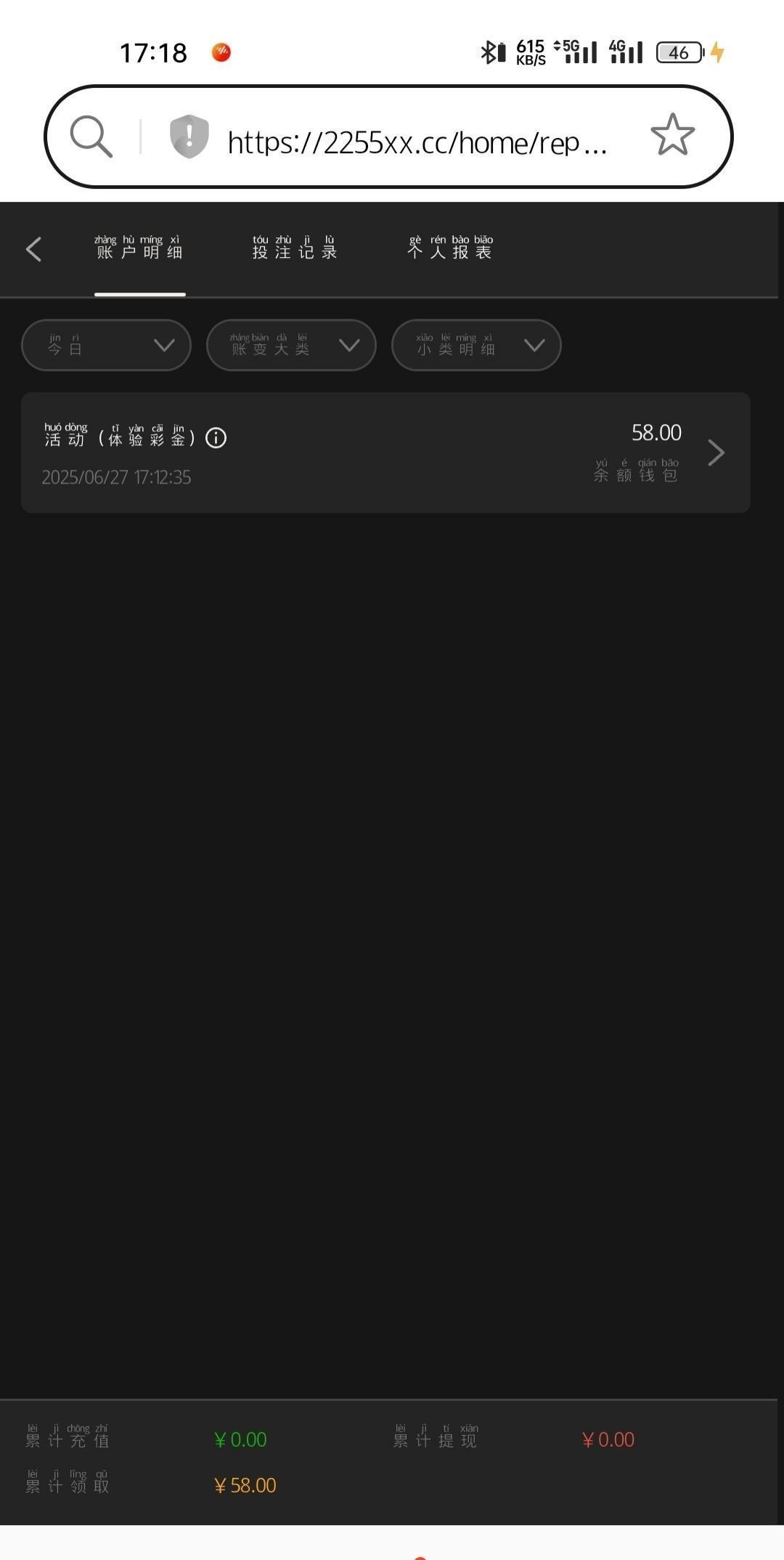View site security shield warning

(189, 136)
